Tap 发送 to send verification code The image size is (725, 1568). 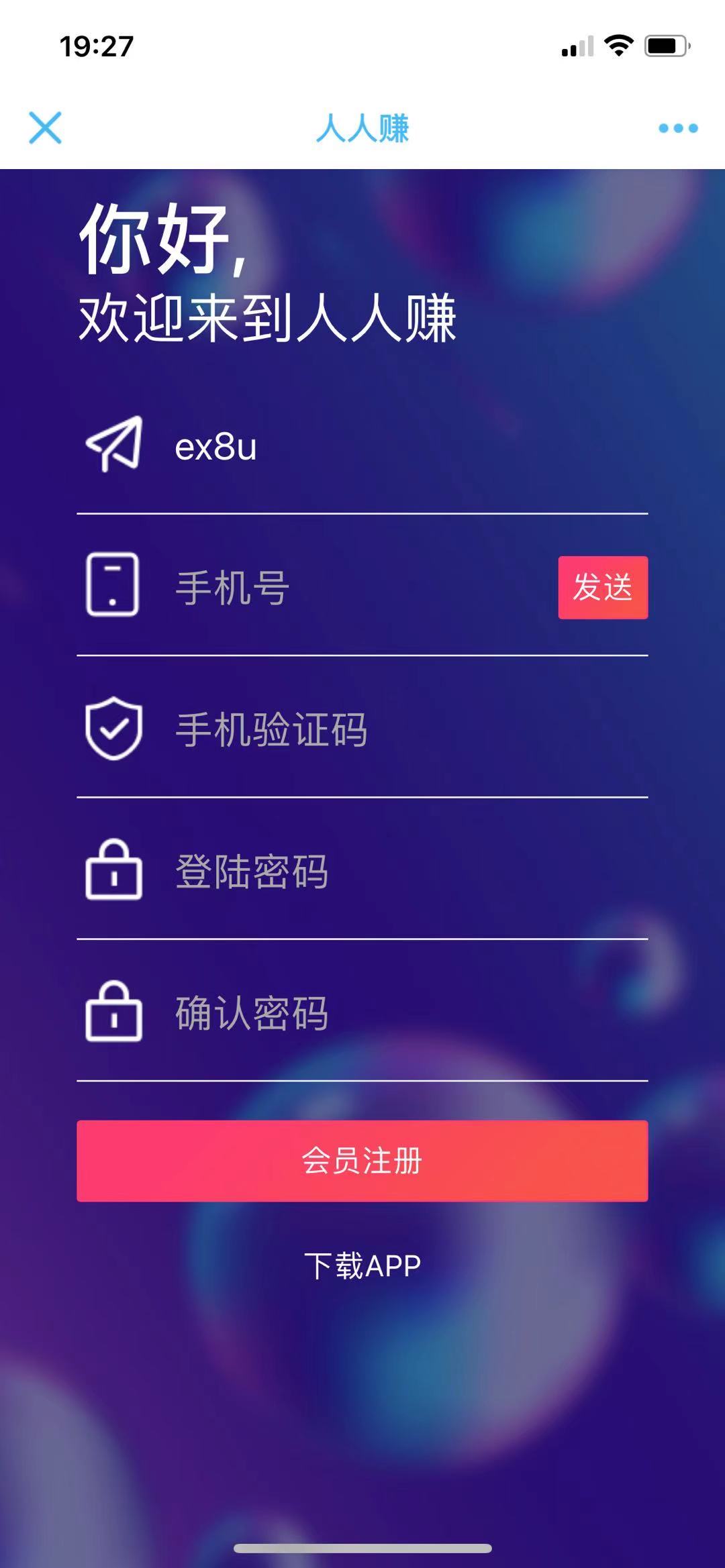(x=602, y=588)
